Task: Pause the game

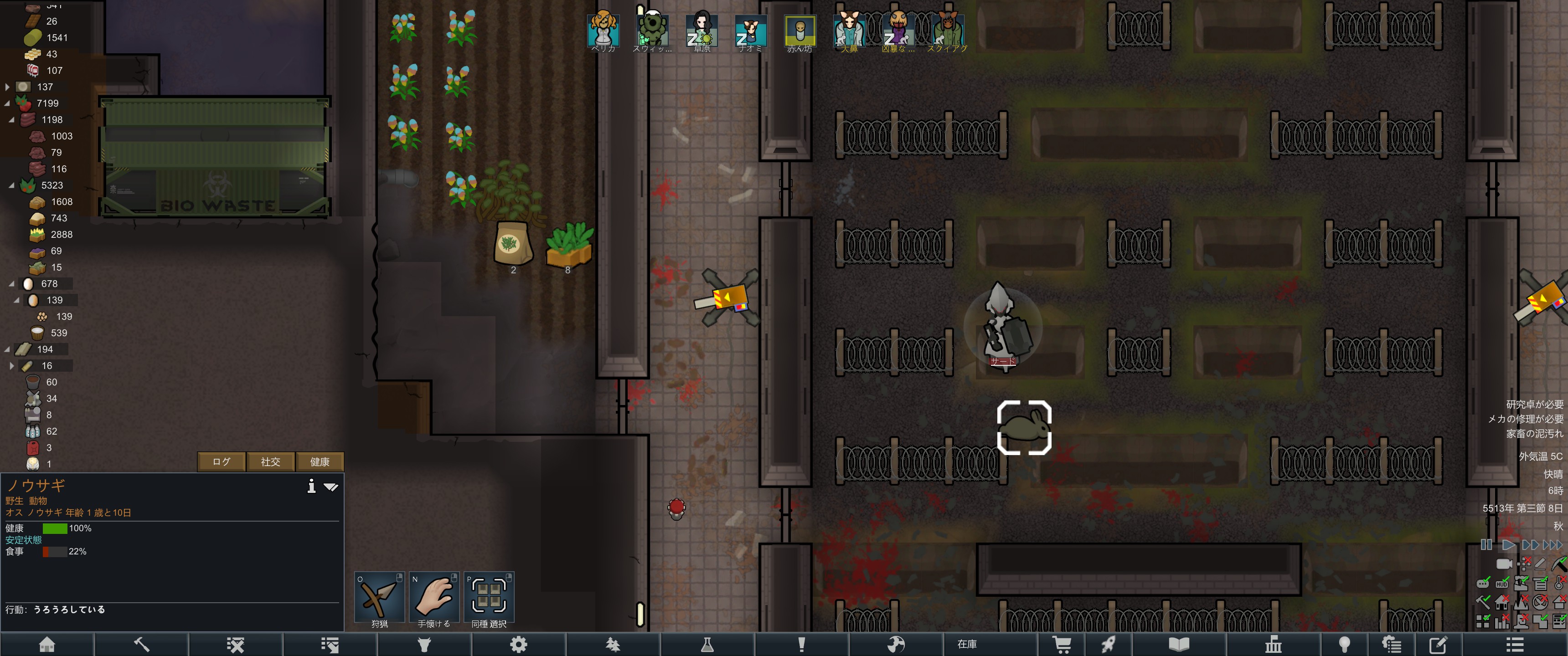Action: click(x=1486, y=544)
